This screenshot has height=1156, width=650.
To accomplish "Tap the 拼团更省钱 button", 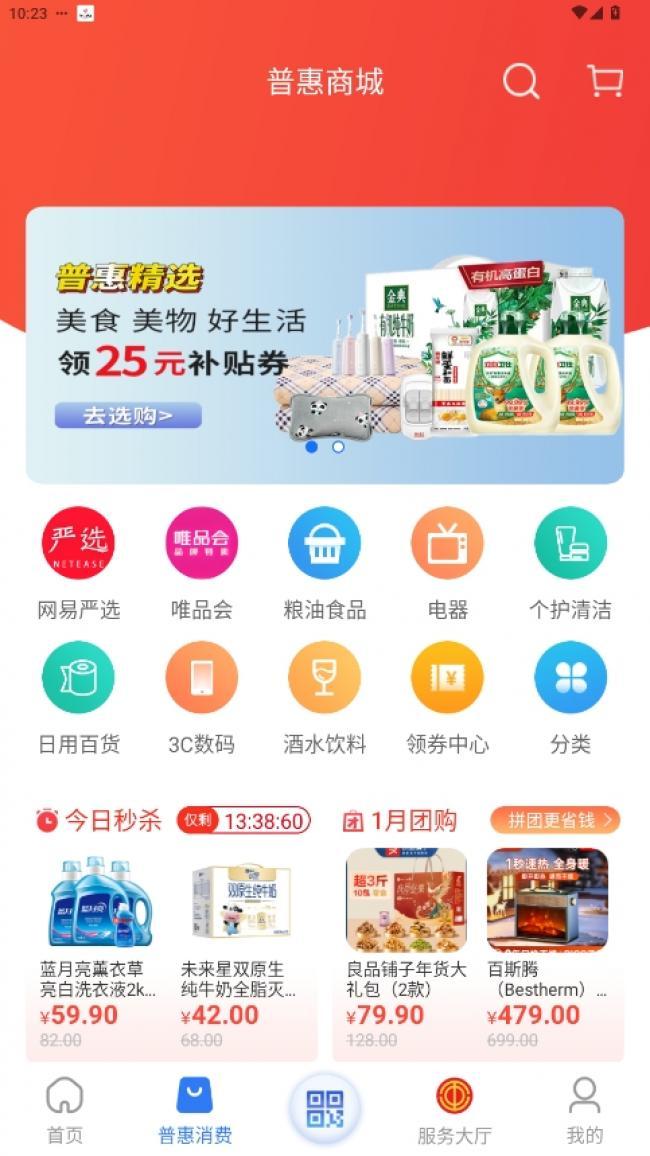I will (x=555, y=820).
